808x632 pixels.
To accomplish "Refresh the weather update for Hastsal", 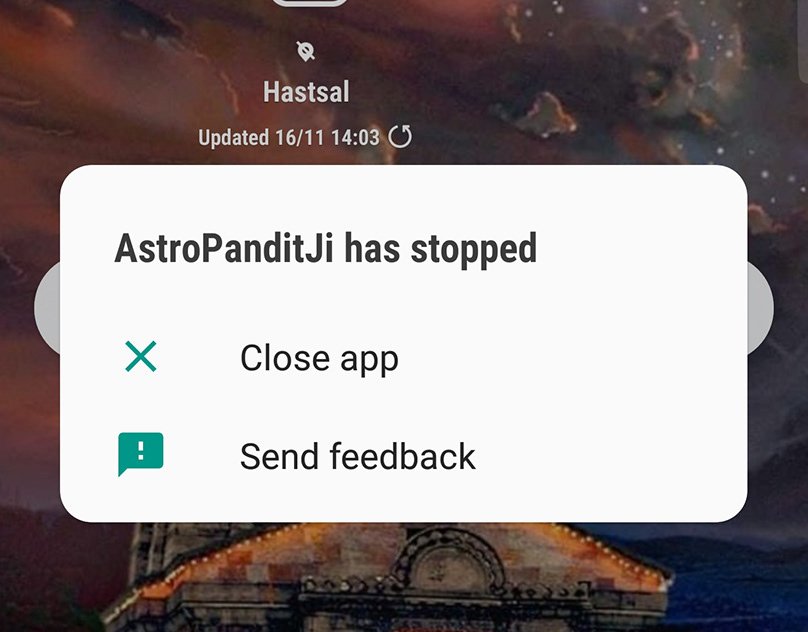I will coord(400,137).
